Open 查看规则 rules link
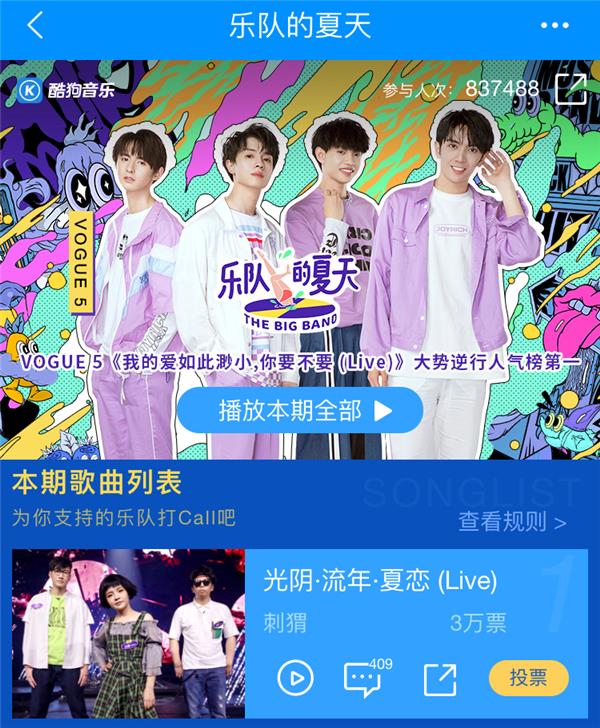Image resolution: width=600 pixels, height=728 pixels. click(512, 521)
